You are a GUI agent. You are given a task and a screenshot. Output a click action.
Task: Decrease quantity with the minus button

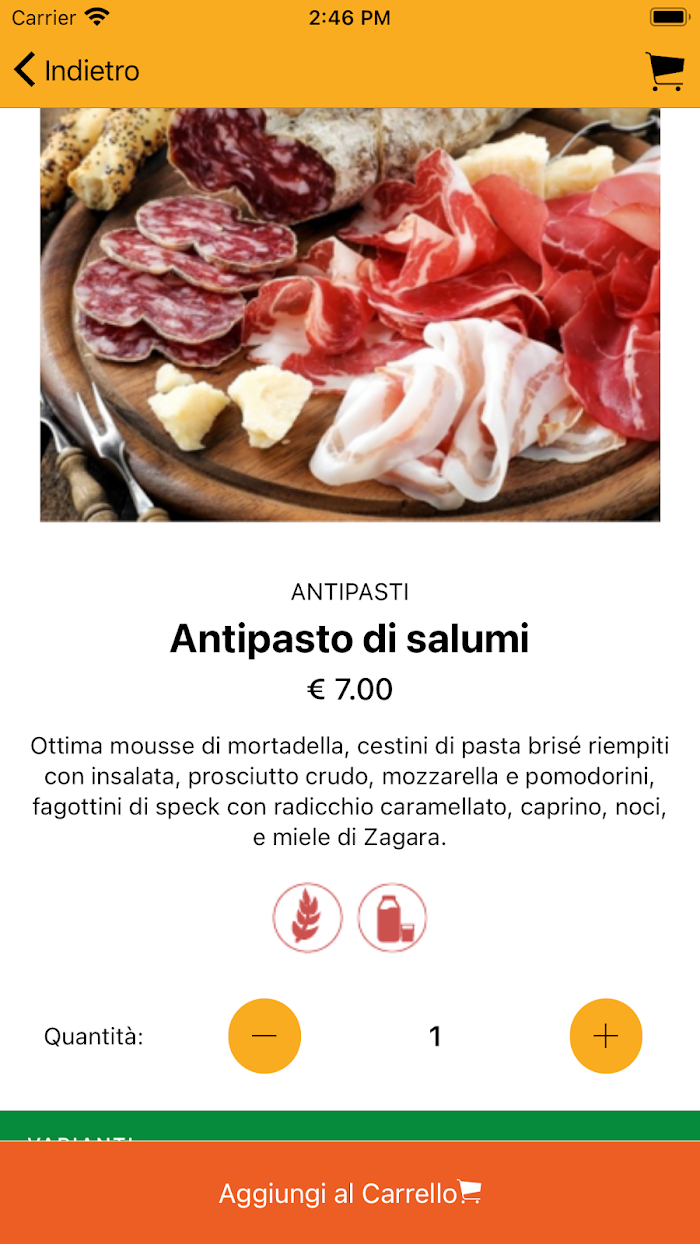(265, 1036)
